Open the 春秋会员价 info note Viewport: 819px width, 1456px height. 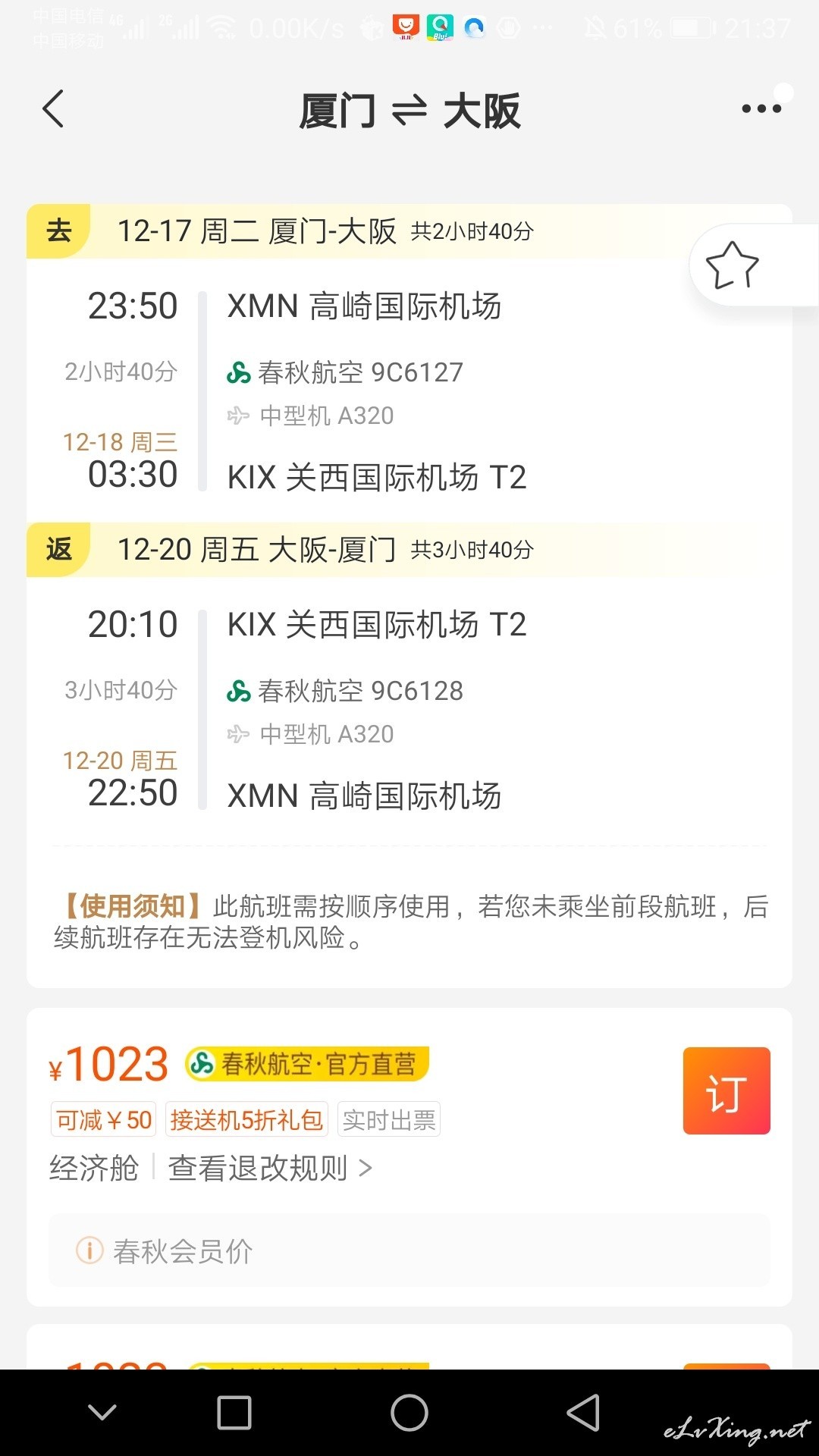pos(409,1250)
